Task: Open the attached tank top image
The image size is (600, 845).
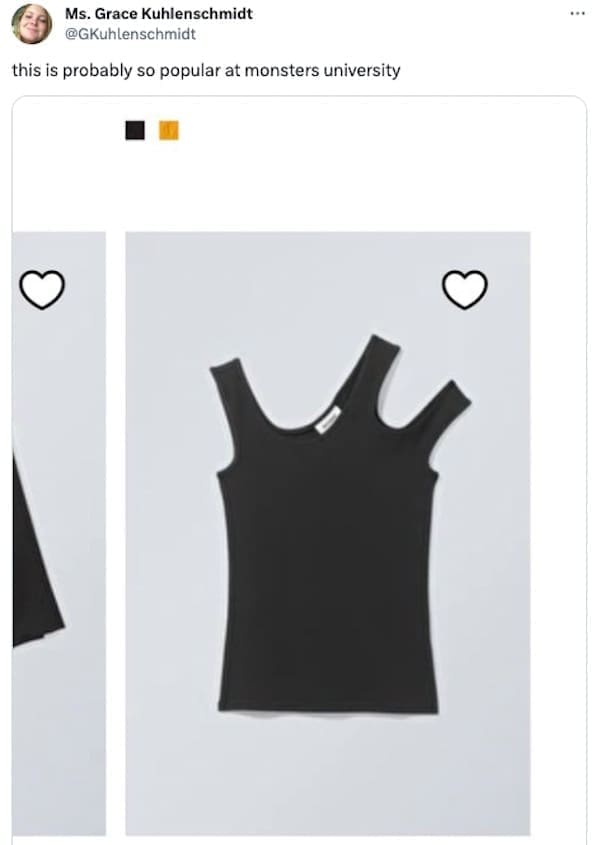Action: pos(328,532)
